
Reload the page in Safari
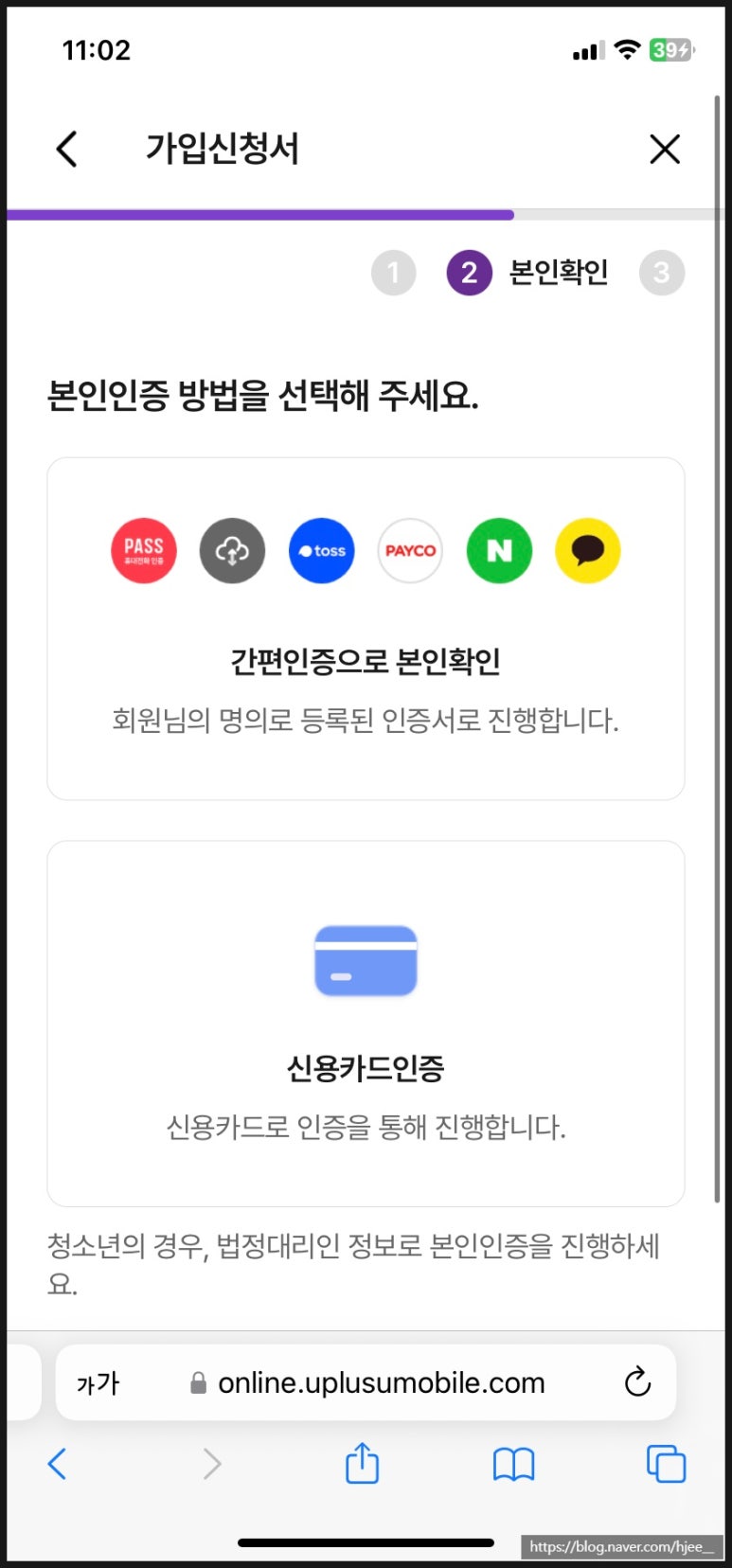[637, 1382]
